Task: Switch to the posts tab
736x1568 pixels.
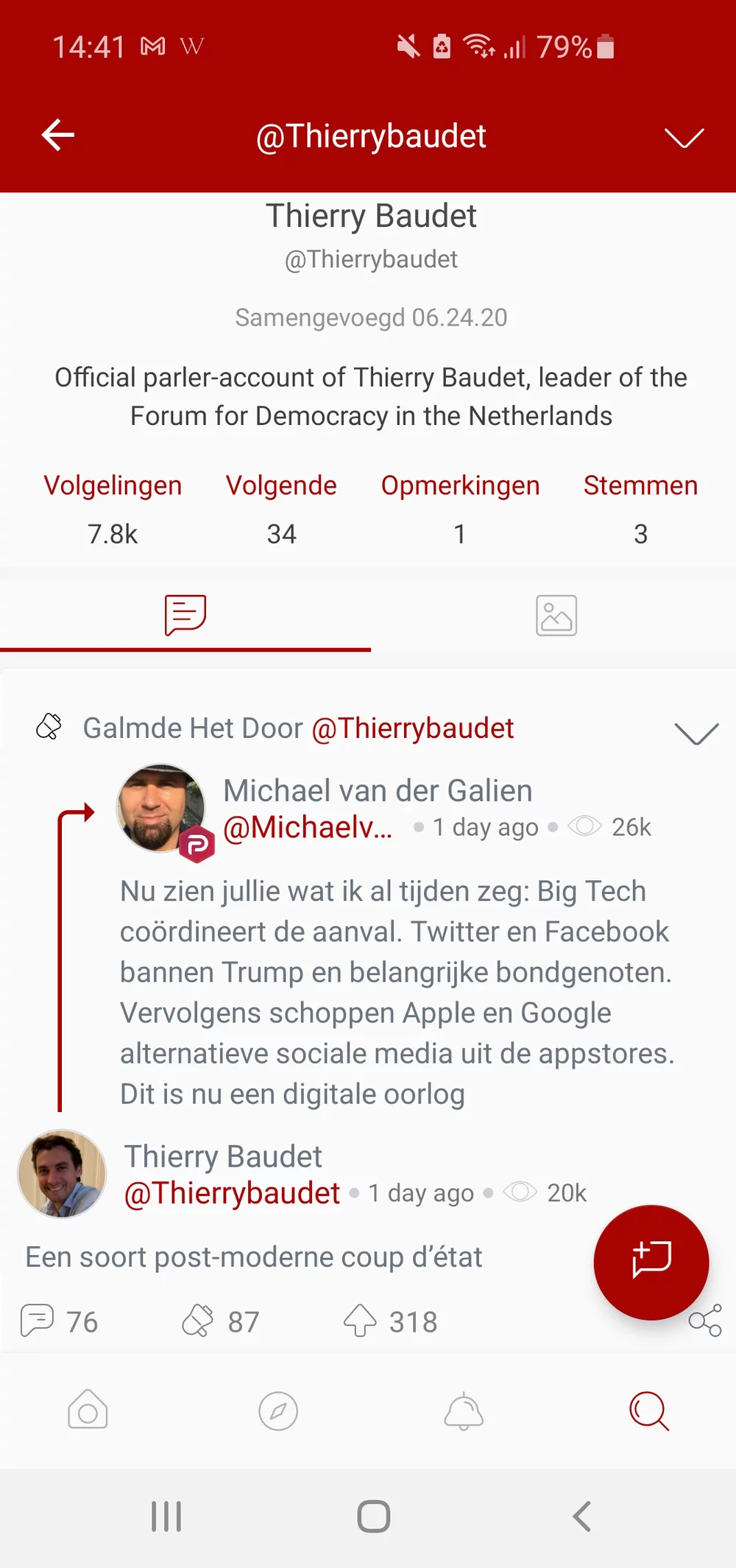Action: 185,615
